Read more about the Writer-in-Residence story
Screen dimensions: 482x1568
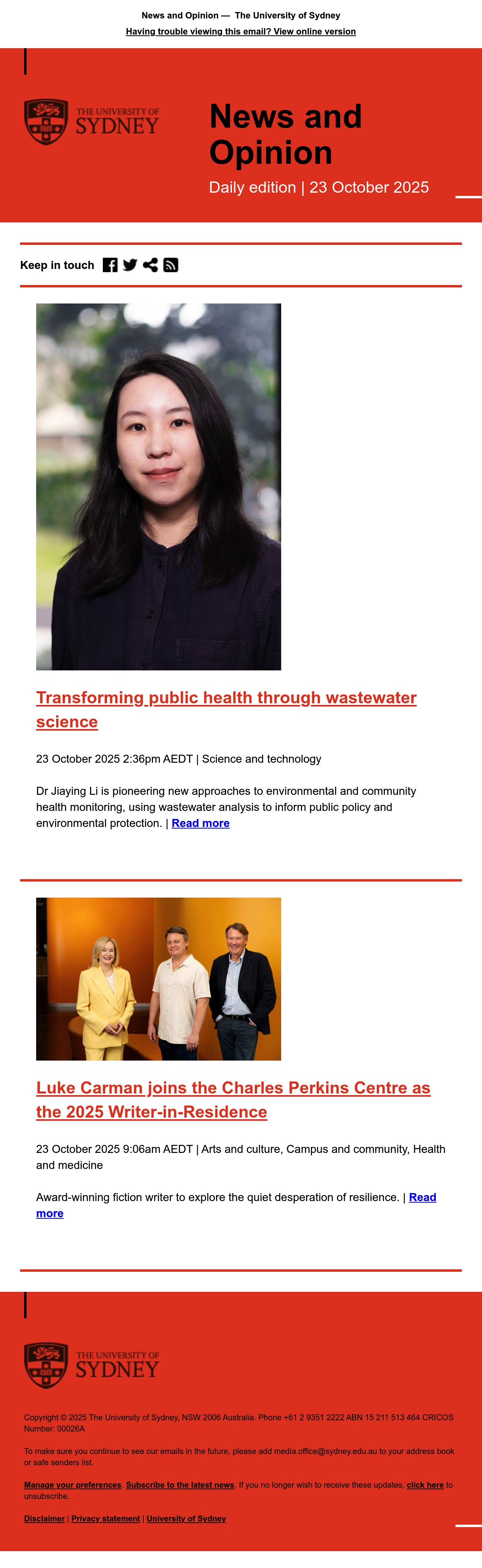(x=236, y=1205)
